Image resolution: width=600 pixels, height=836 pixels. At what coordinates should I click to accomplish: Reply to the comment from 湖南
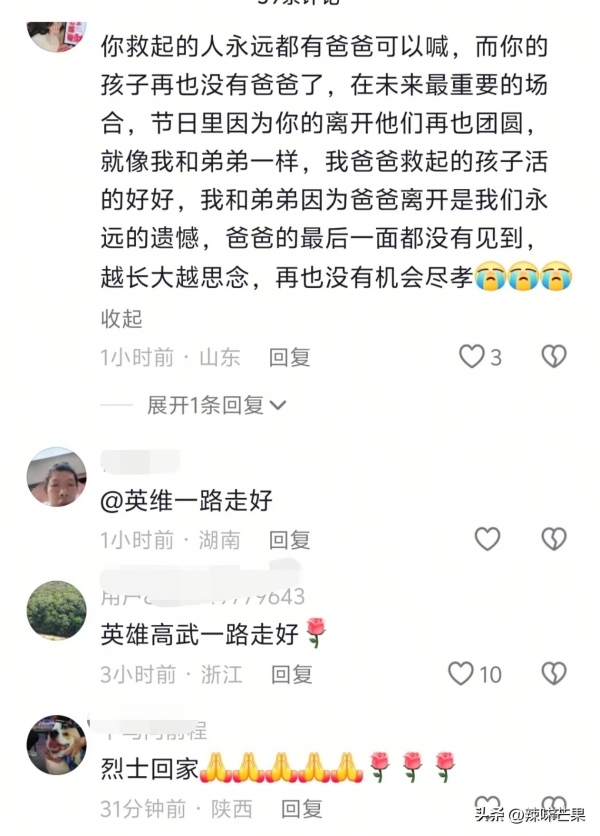coord(290,540)
